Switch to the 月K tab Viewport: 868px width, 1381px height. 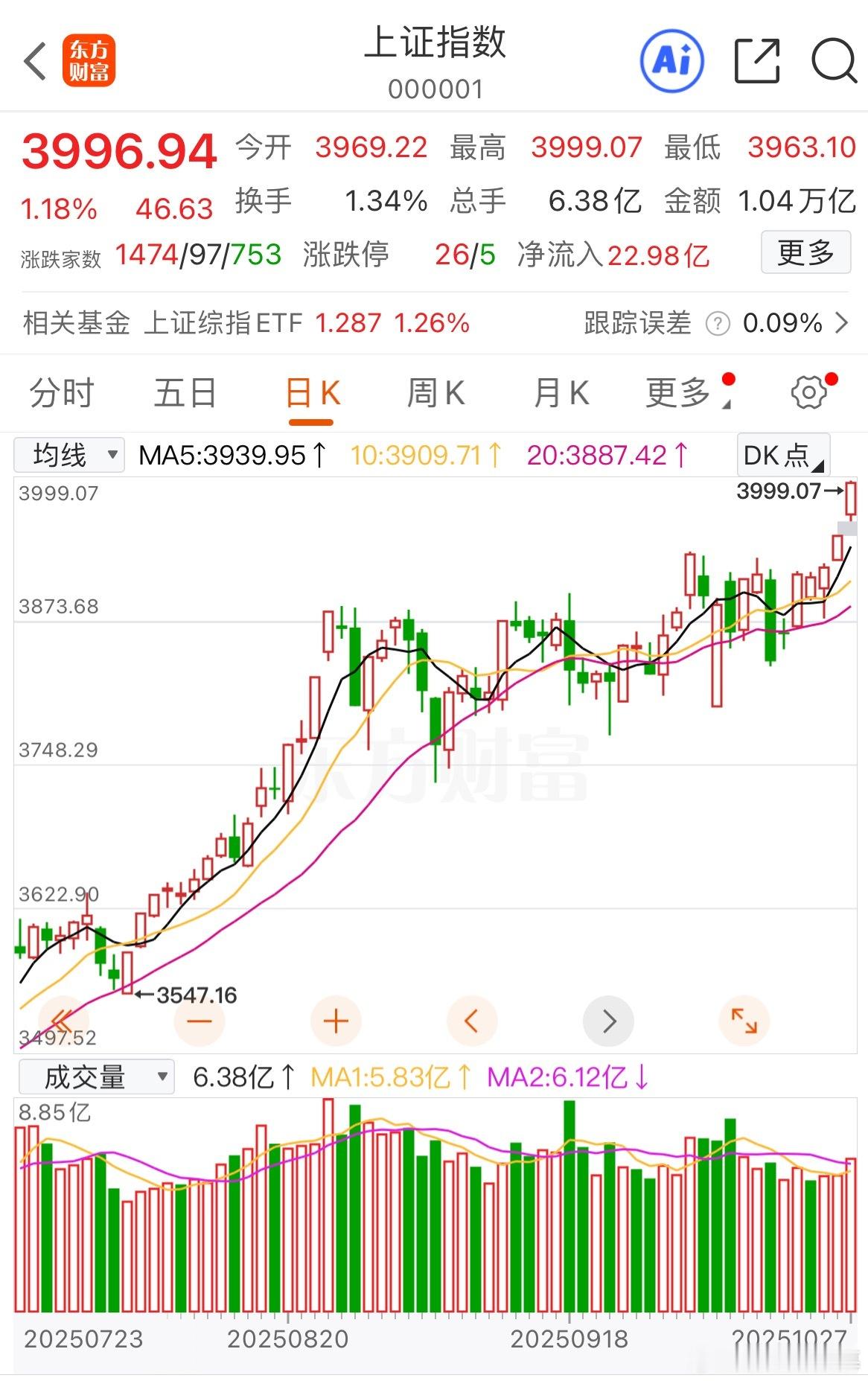coord(561,393)
